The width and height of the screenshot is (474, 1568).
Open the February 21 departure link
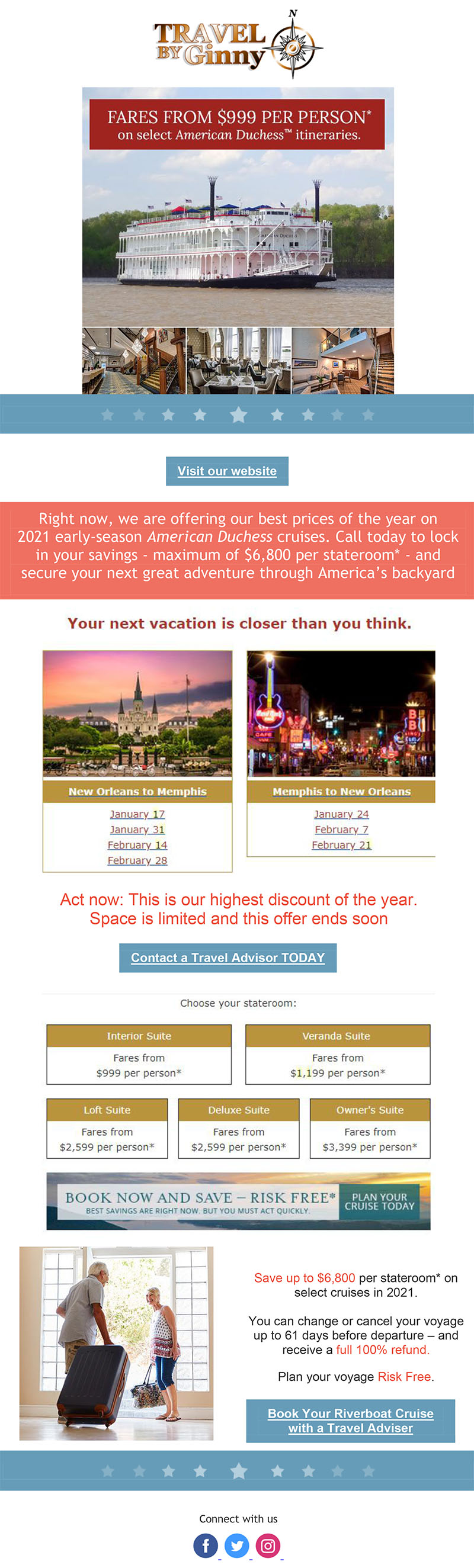click(x=341, y=845)
